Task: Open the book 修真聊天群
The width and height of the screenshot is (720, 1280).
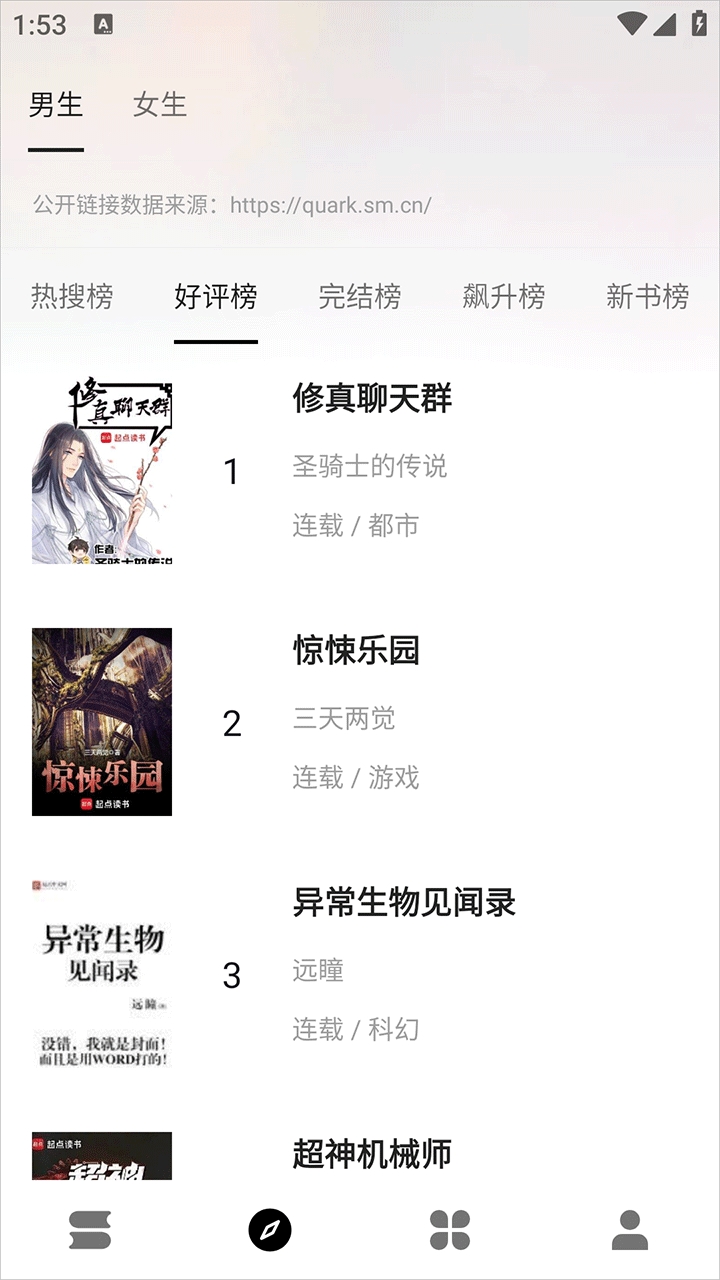Action: click(x=372, y=398)
